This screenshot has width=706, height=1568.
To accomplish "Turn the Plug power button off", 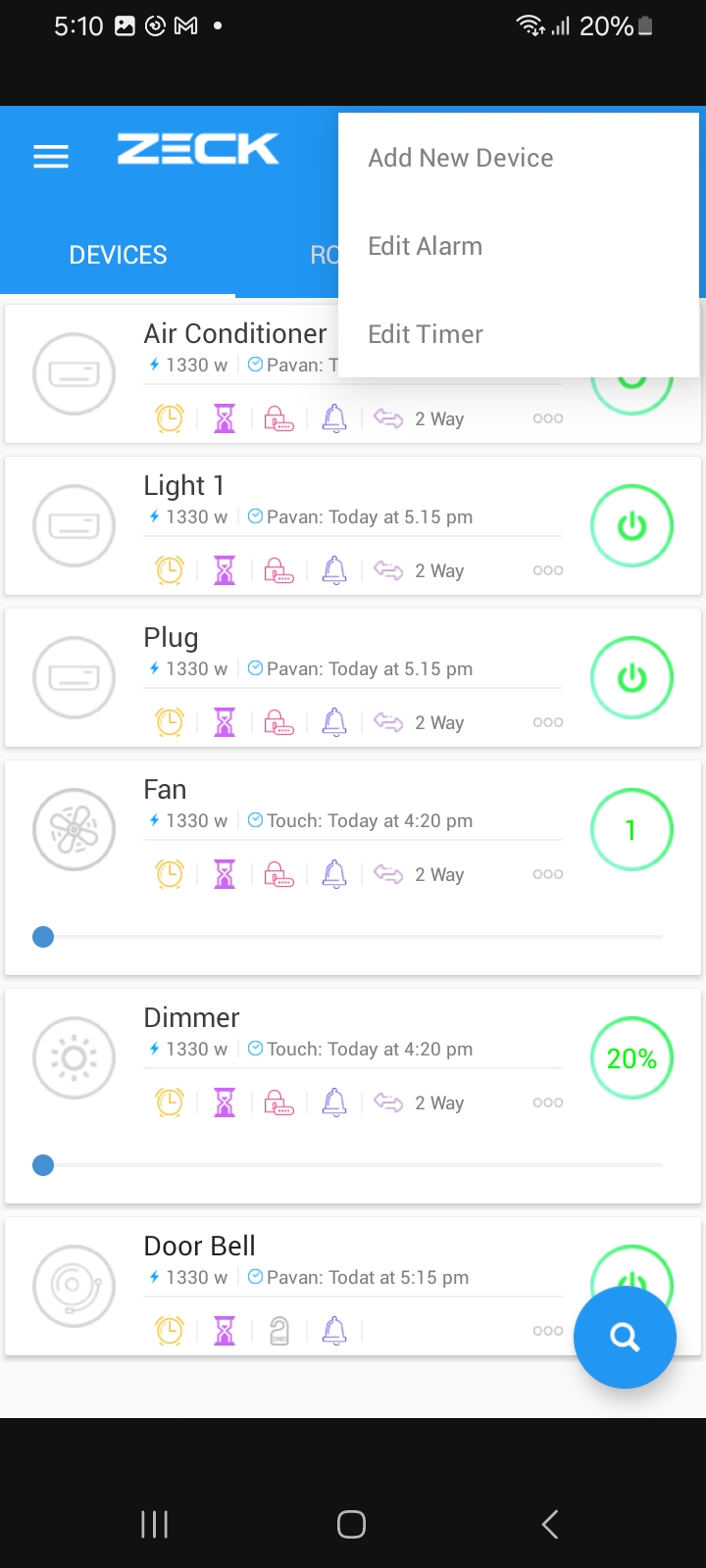I will tap(631, 678).
